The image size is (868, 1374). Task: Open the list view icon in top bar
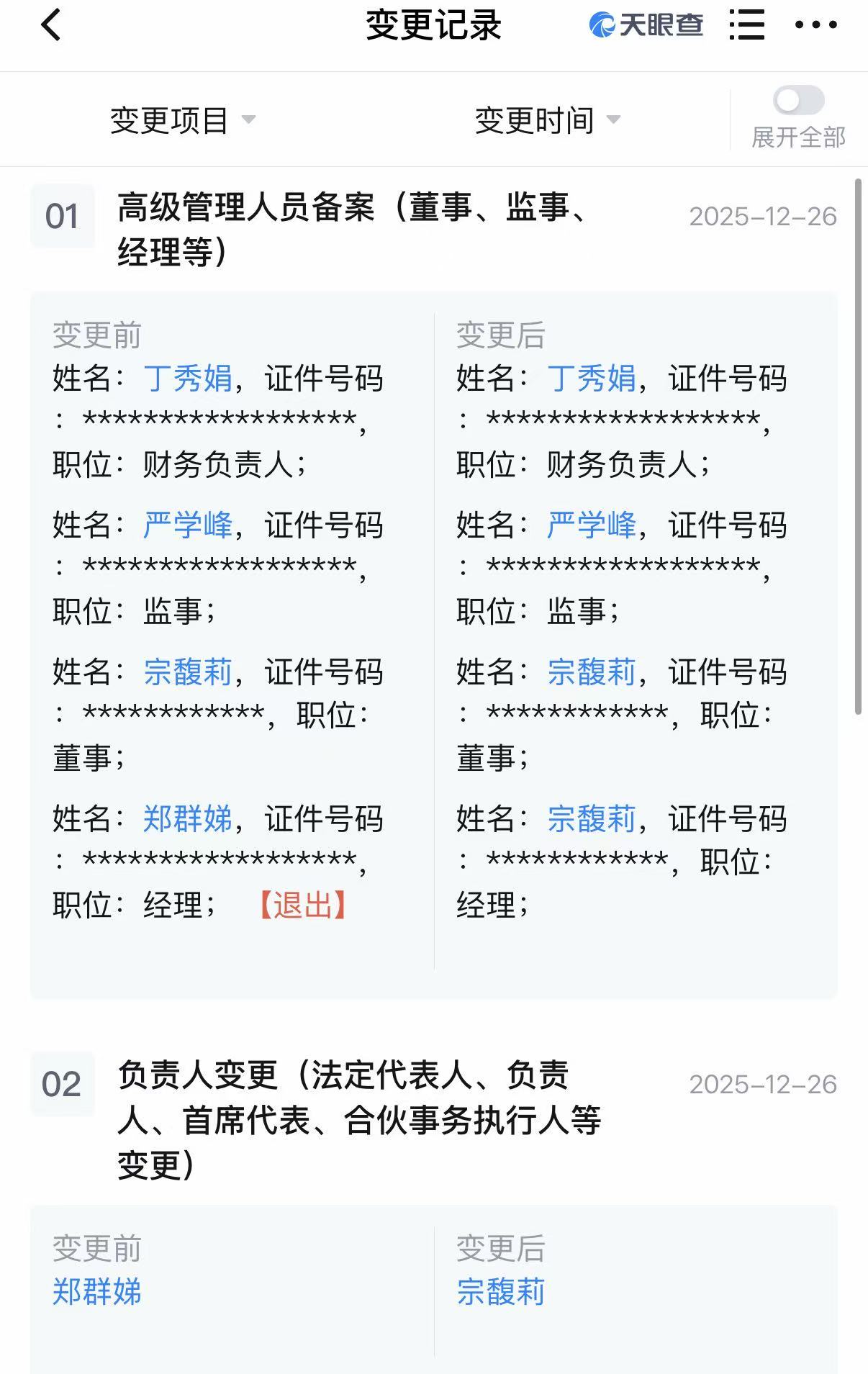point(747,24)
